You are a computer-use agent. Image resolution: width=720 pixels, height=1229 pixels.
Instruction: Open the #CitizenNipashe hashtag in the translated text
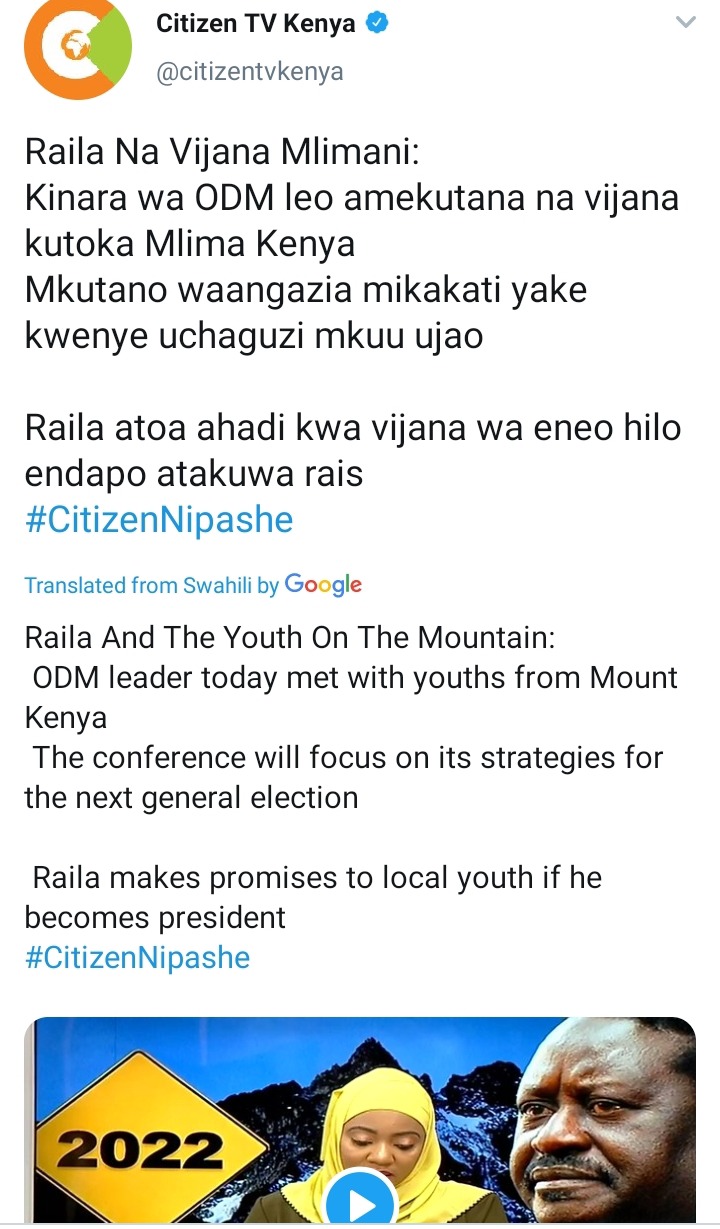[x=137, y=958]
